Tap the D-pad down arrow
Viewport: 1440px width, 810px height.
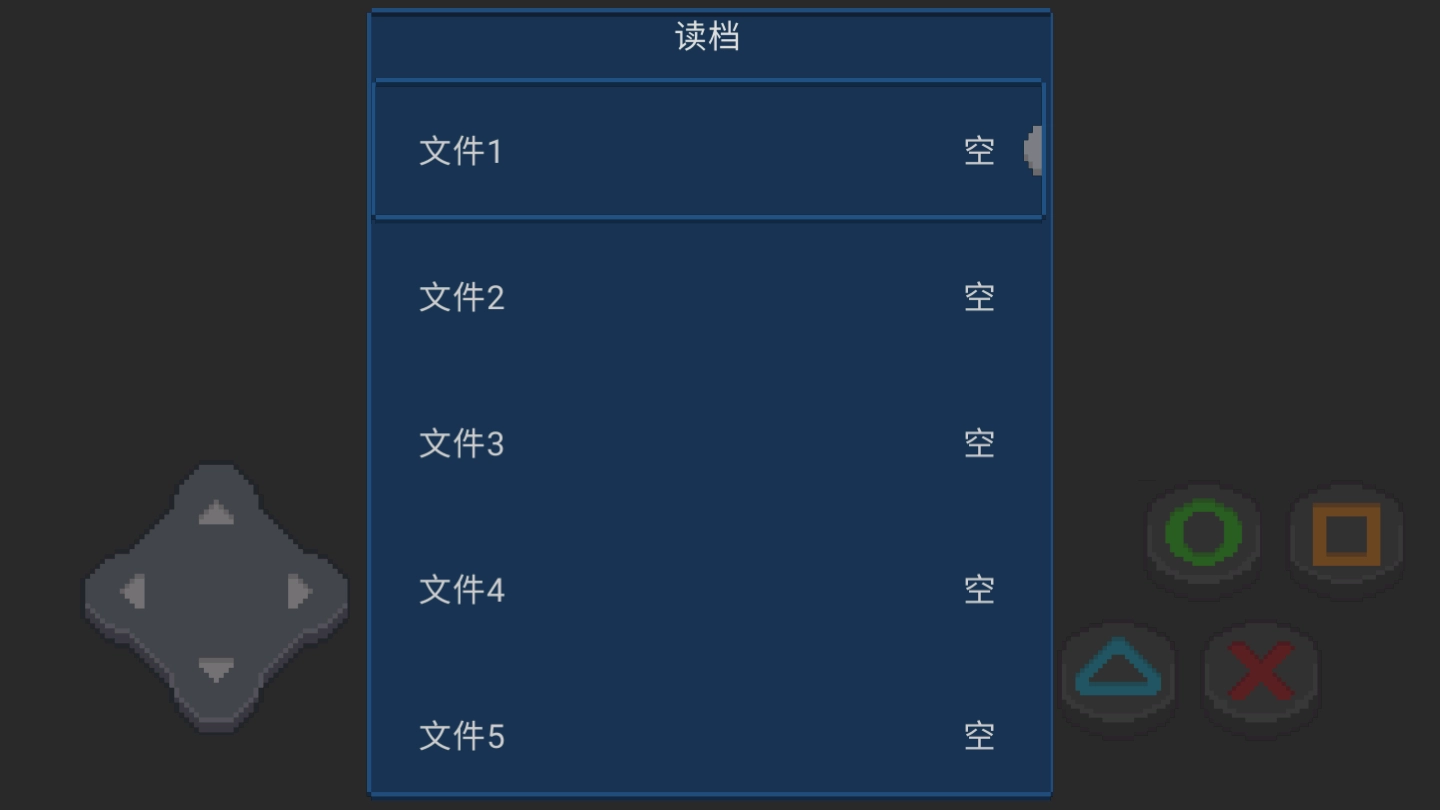216,669
